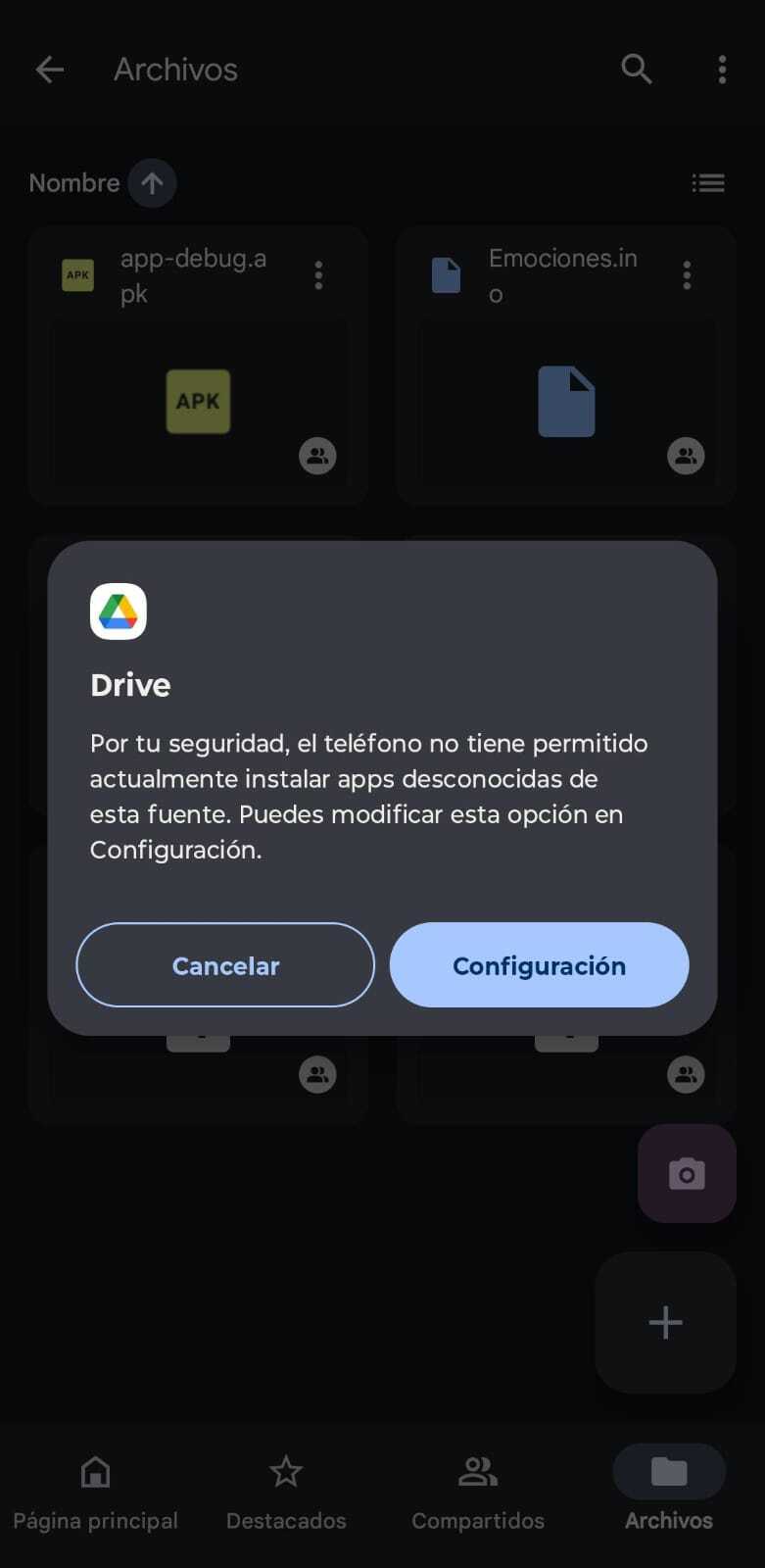Tap the Nombre sort label
Image resolution: width=765 pixels, height=1568 pixels.
(x=73, y=182)
